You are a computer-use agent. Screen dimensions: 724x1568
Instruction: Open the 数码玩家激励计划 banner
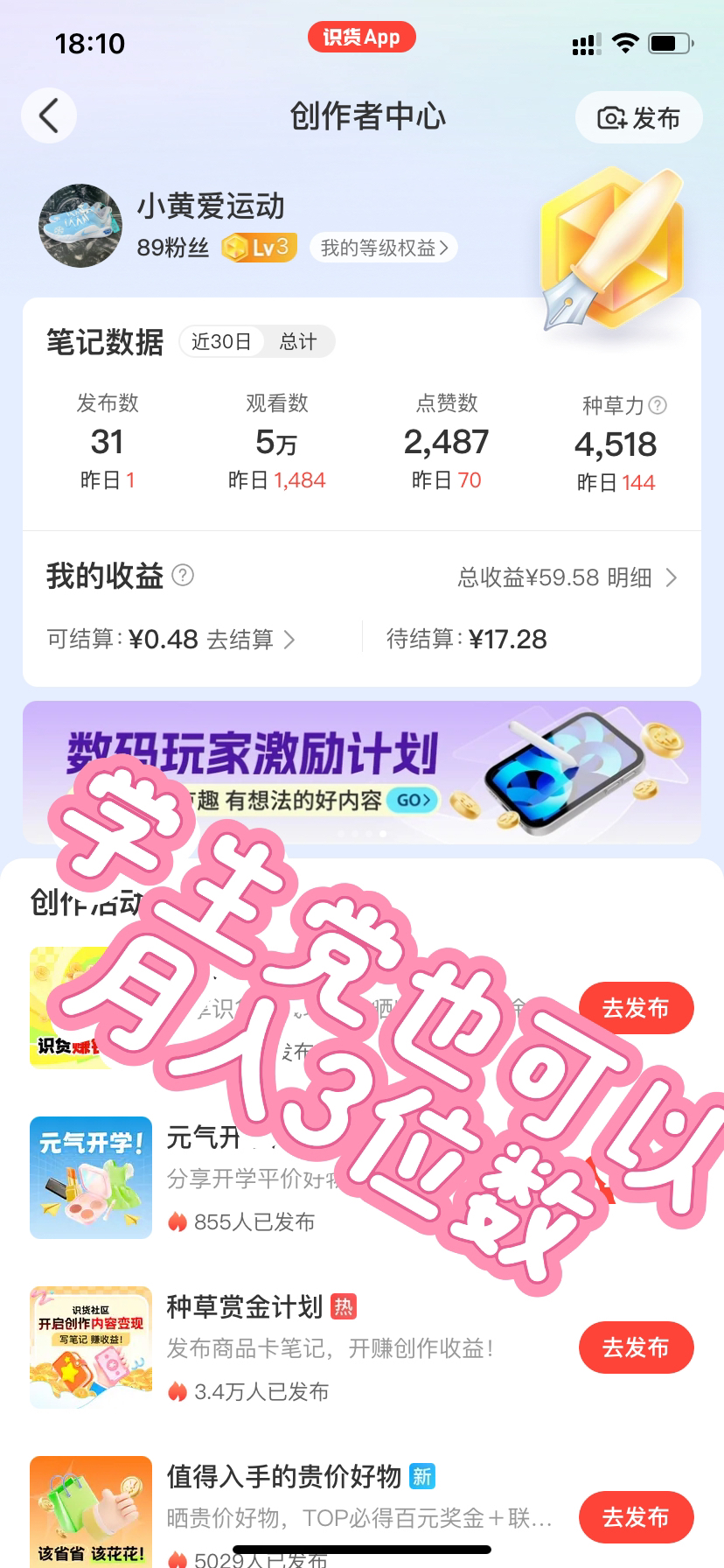tap(361, 772)
